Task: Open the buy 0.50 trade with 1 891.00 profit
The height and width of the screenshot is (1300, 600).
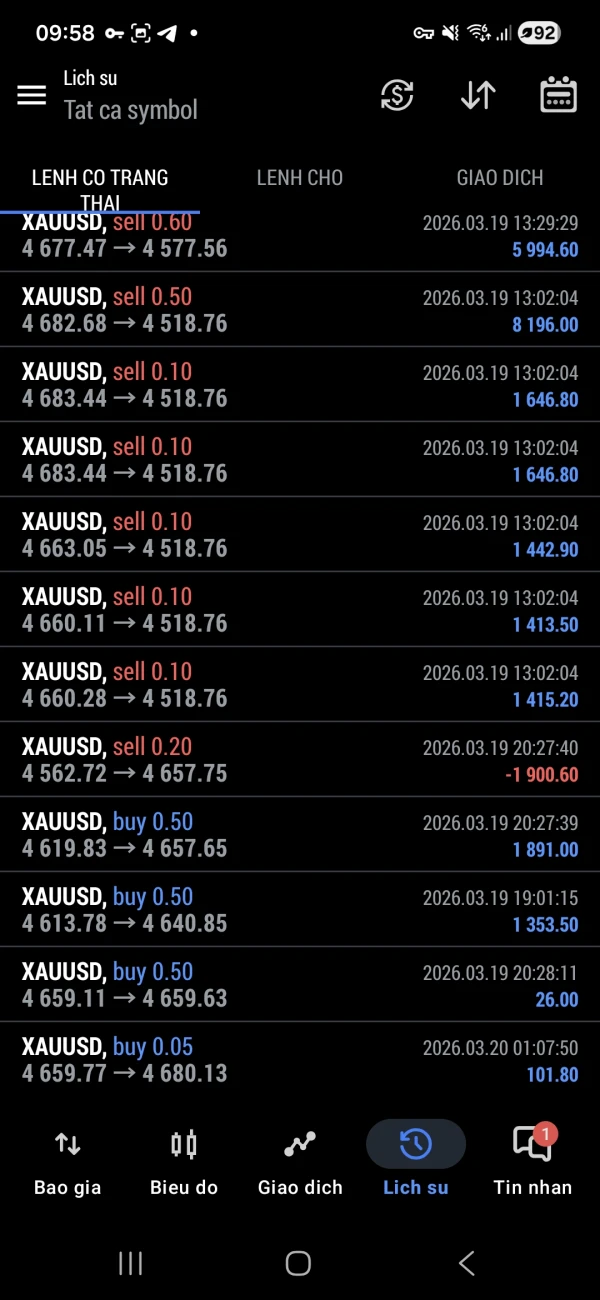Action: click(x=300, y=835)
